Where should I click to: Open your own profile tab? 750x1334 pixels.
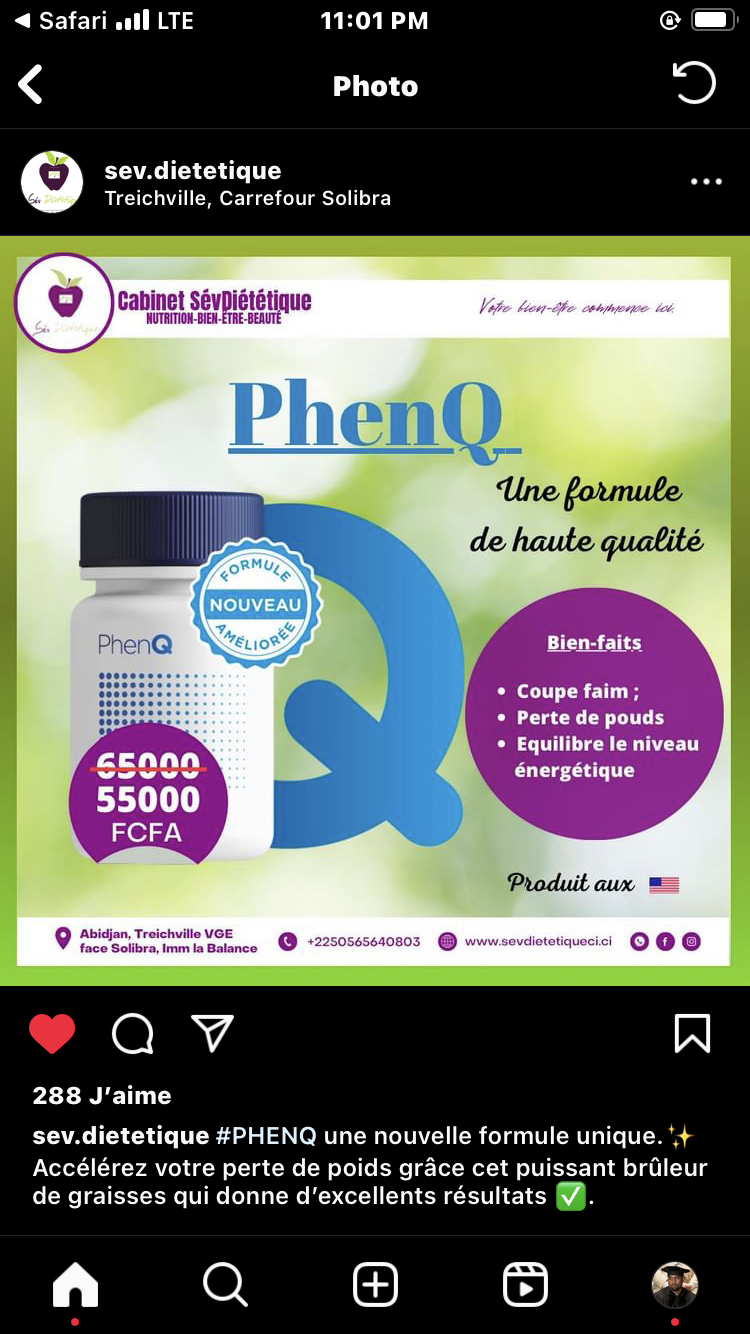coord(675,1284)
